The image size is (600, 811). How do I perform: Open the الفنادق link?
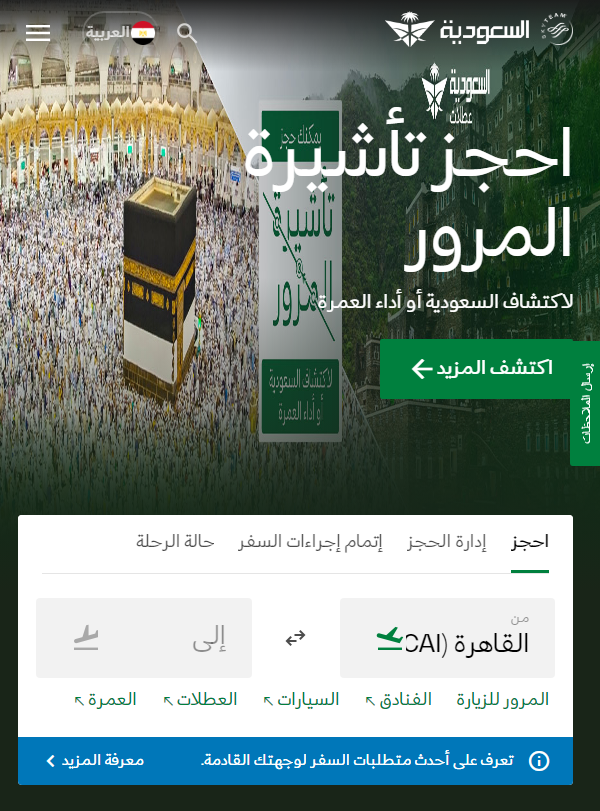pyautogui.click(x=399, y=699)
